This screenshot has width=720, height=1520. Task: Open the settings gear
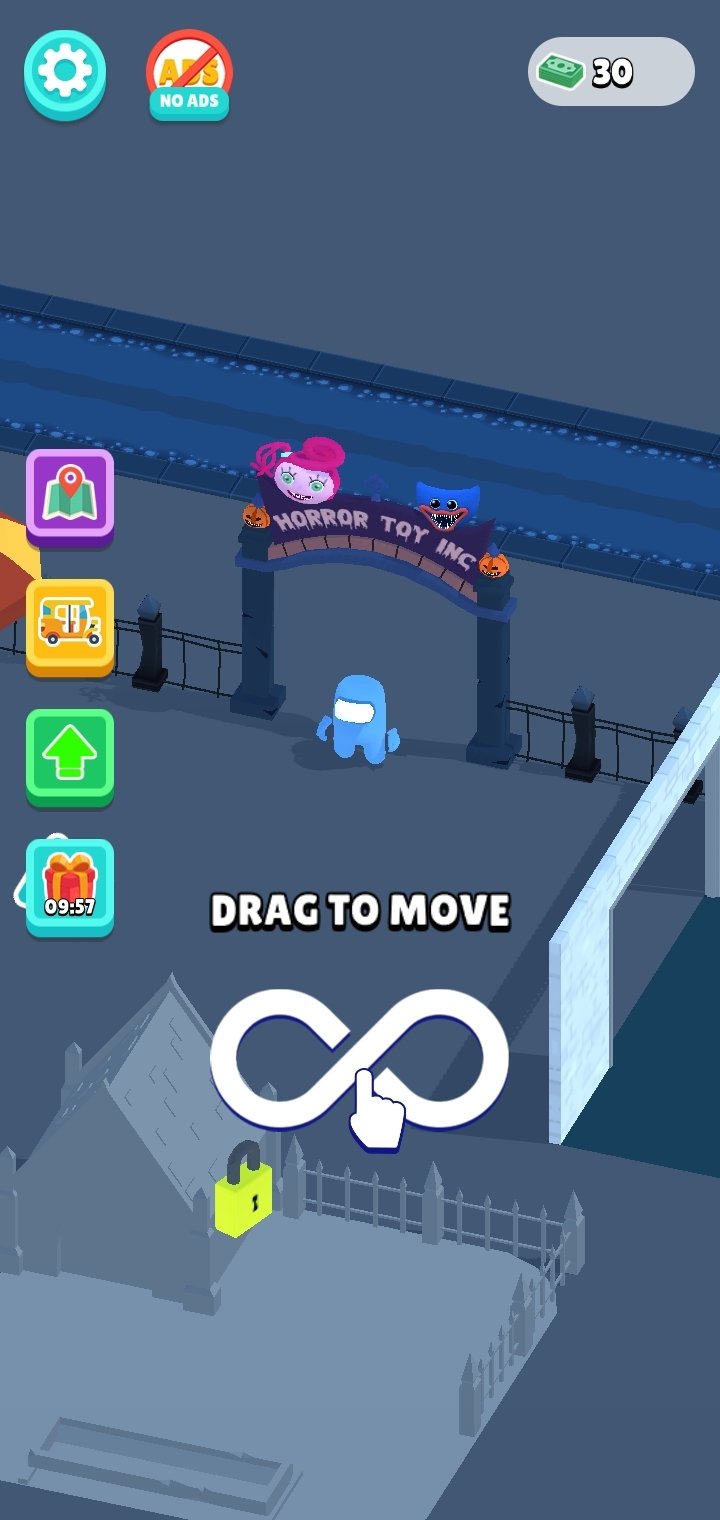pyautogui.click(x=65, y=75)
